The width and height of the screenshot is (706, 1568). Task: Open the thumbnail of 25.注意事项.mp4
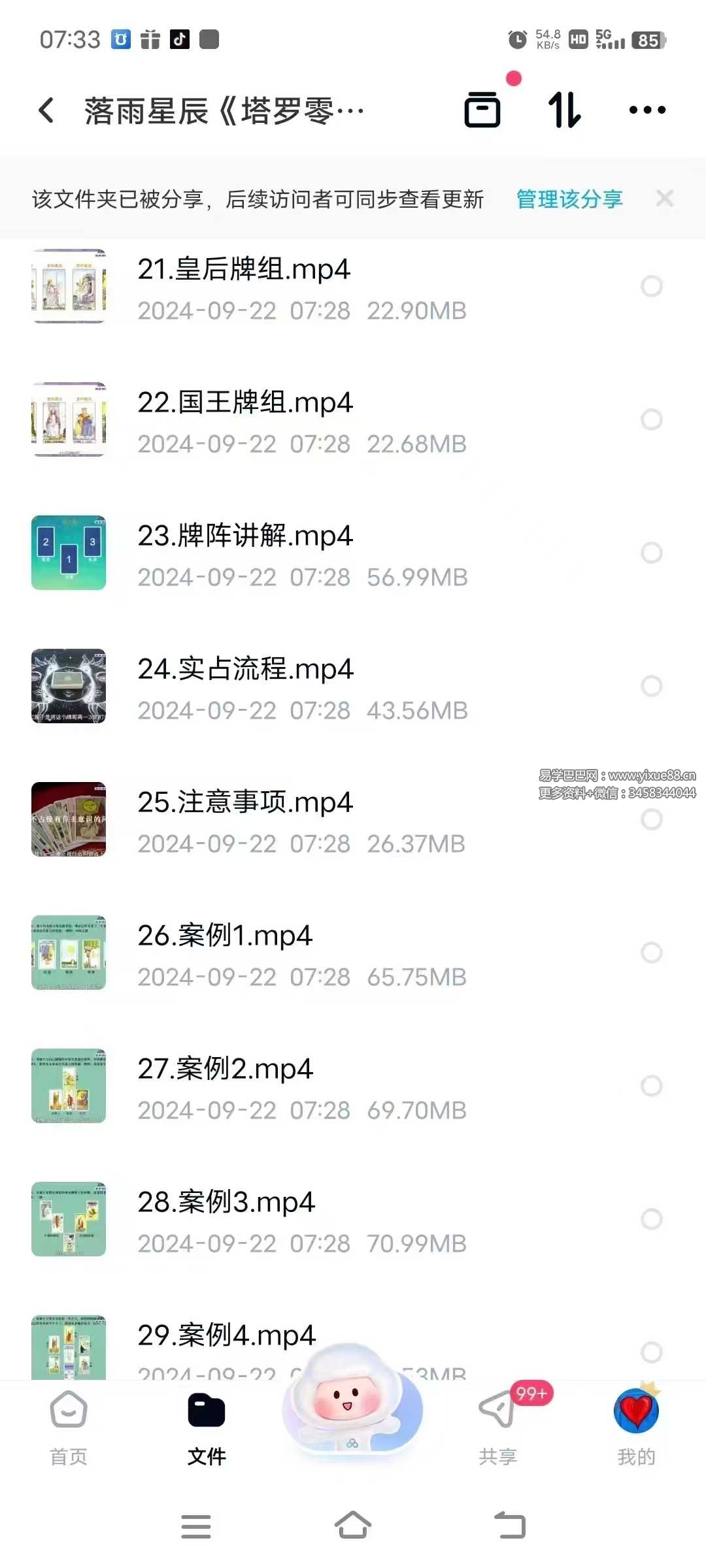coord(69,819)
